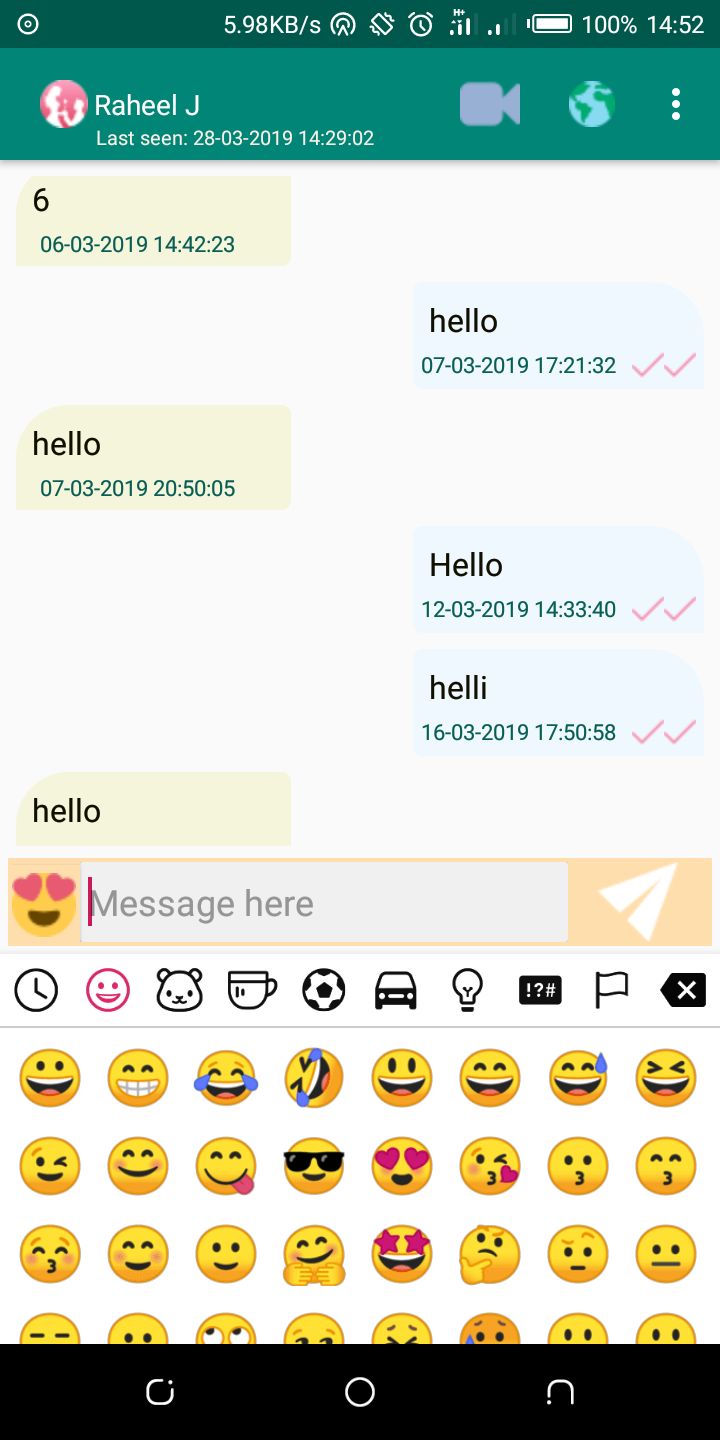The height and width of the screenshot is (1440, 720).
Task: Insert the tears of joy emoji
Action: point(226,1078)
